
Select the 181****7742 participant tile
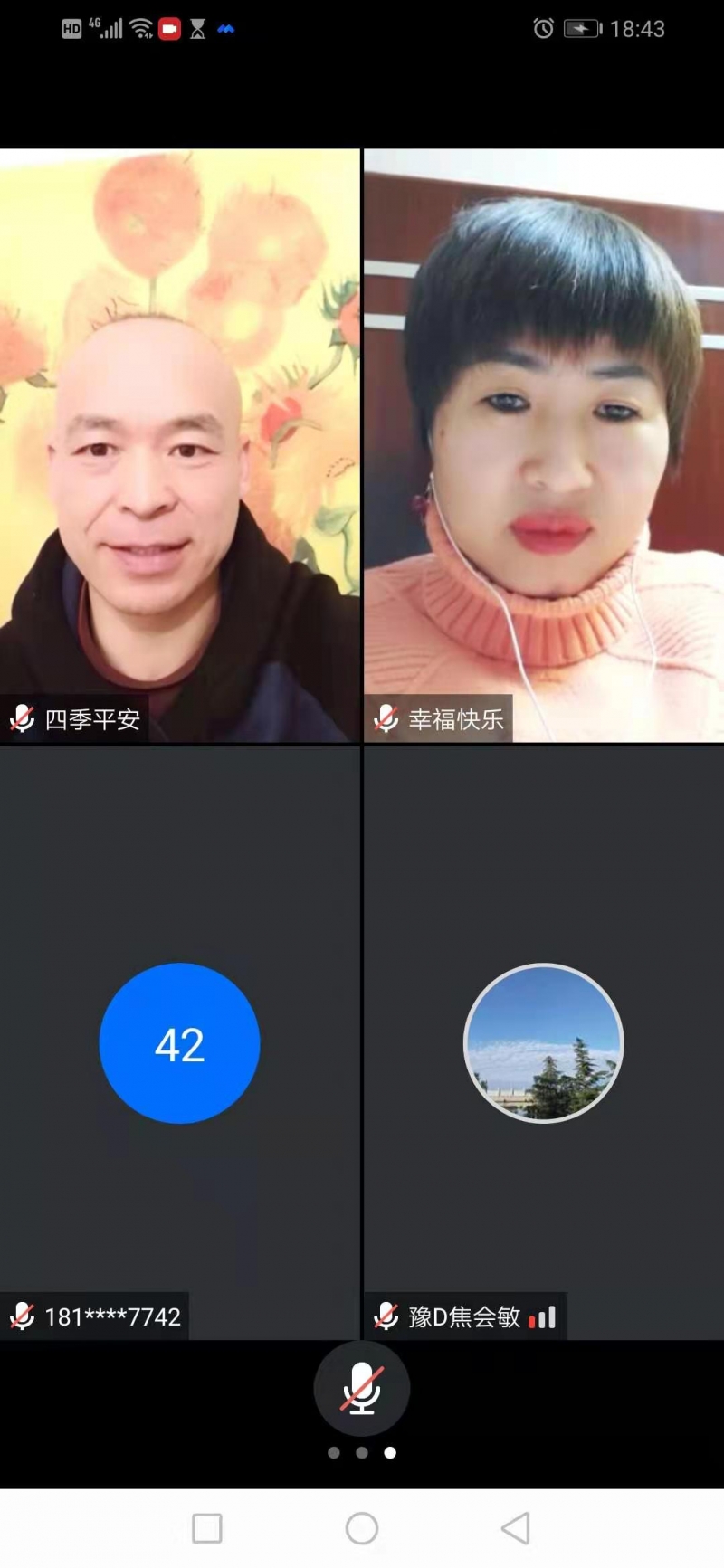pos(179,1042)
